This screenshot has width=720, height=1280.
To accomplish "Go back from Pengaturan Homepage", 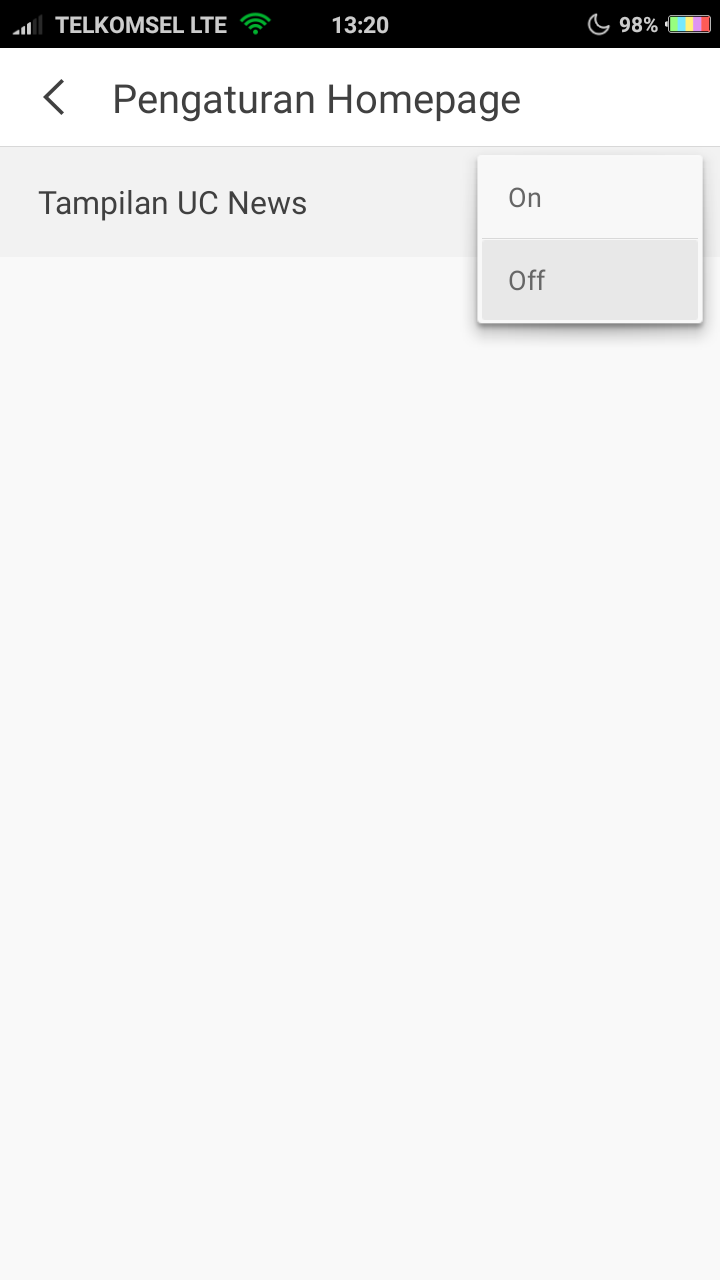I will coord(54,98).
